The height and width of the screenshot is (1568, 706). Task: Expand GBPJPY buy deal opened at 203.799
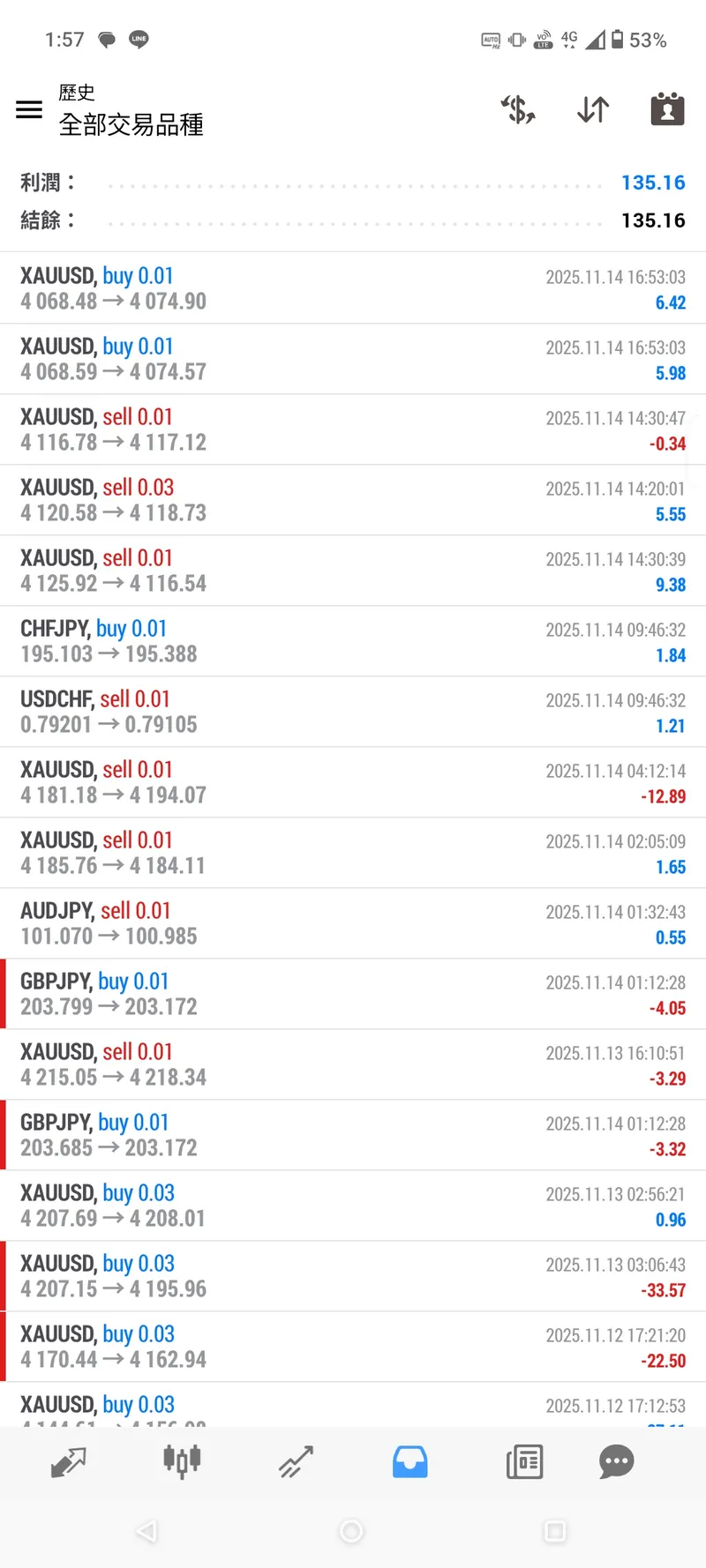(x=353, y=994)
